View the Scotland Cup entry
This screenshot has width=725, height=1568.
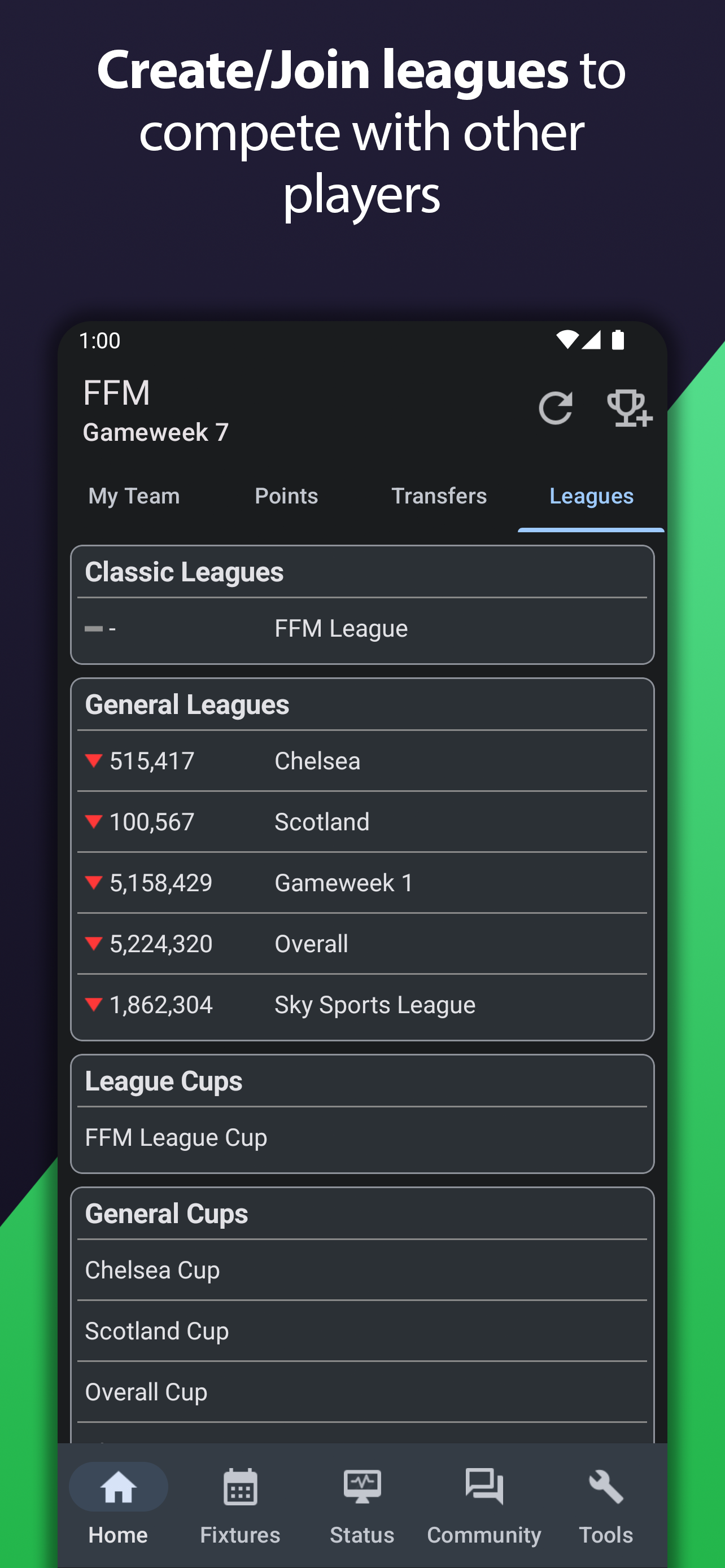pyautogui.click(x=362, y=1330)
